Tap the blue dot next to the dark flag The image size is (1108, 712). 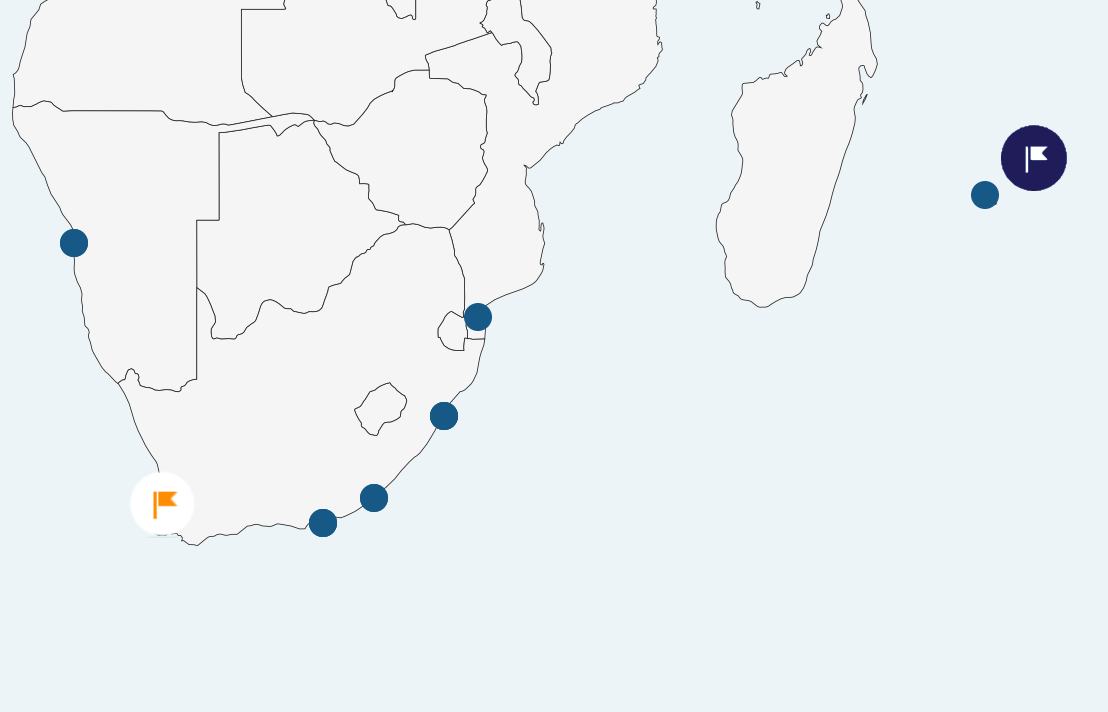[985, 195]
